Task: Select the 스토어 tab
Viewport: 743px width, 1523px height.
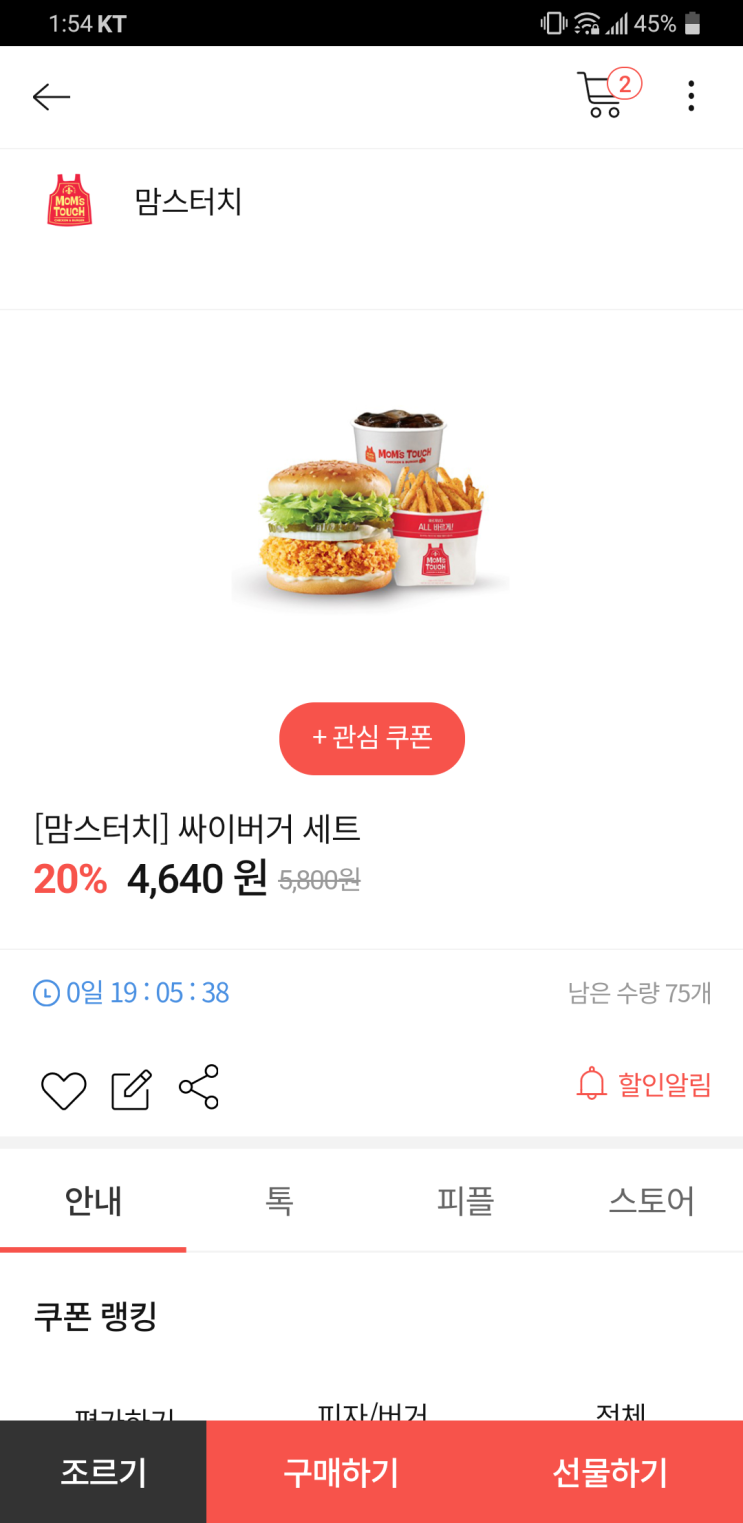Action: coord(651,1200)
